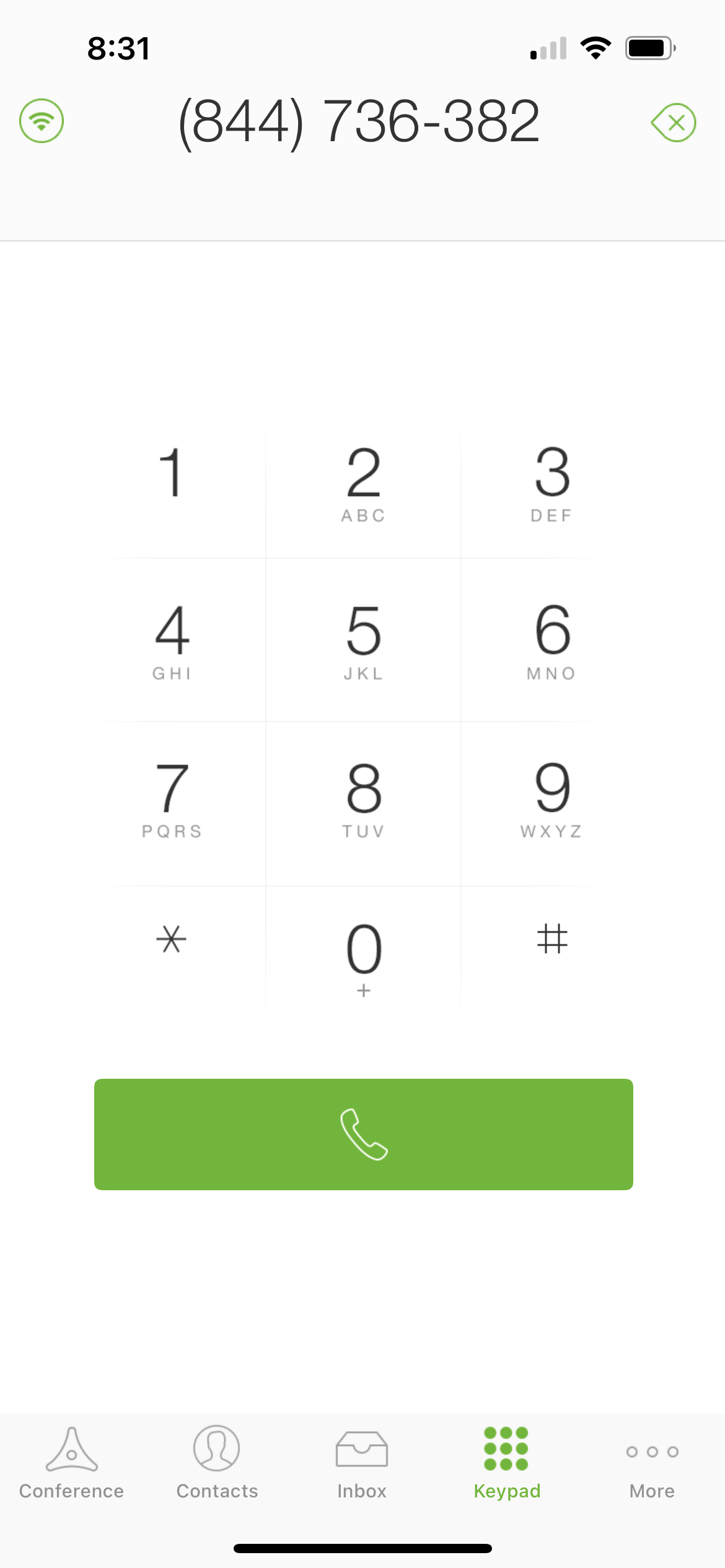Enter digit 2 ABC
This screenshot has height=1568, width=725.
tap(364, 484)
